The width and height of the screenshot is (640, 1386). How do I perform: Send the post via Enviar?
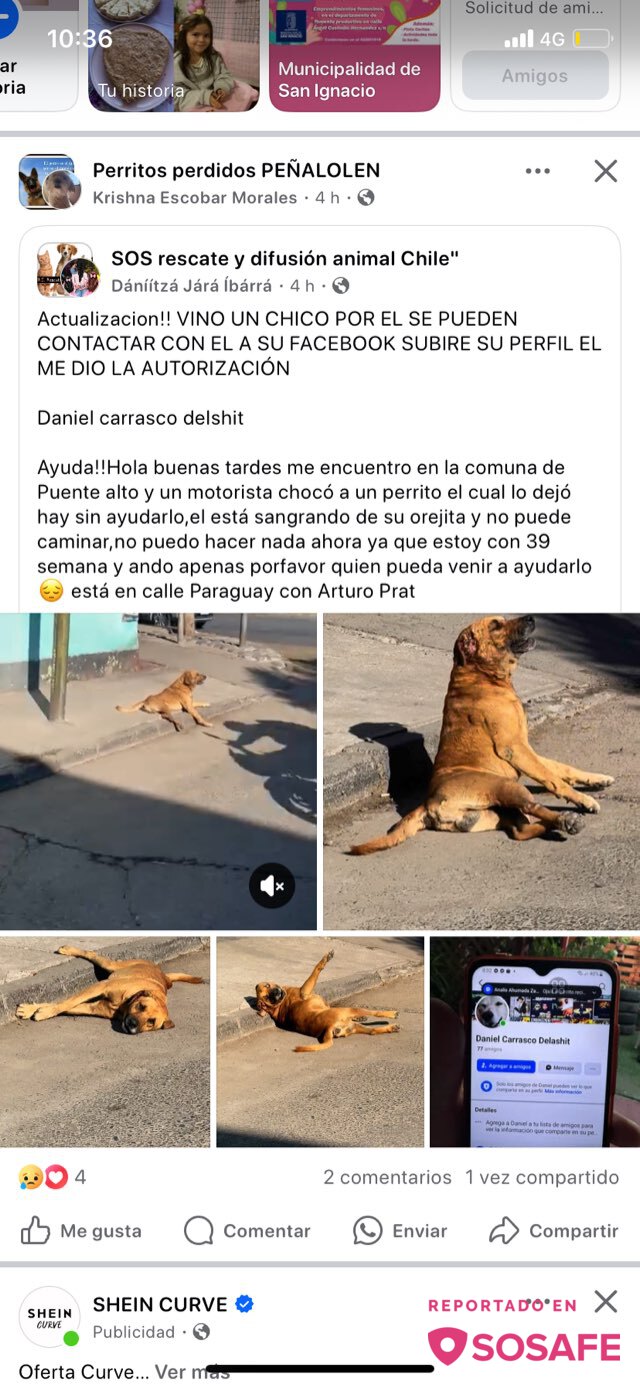400,1231
